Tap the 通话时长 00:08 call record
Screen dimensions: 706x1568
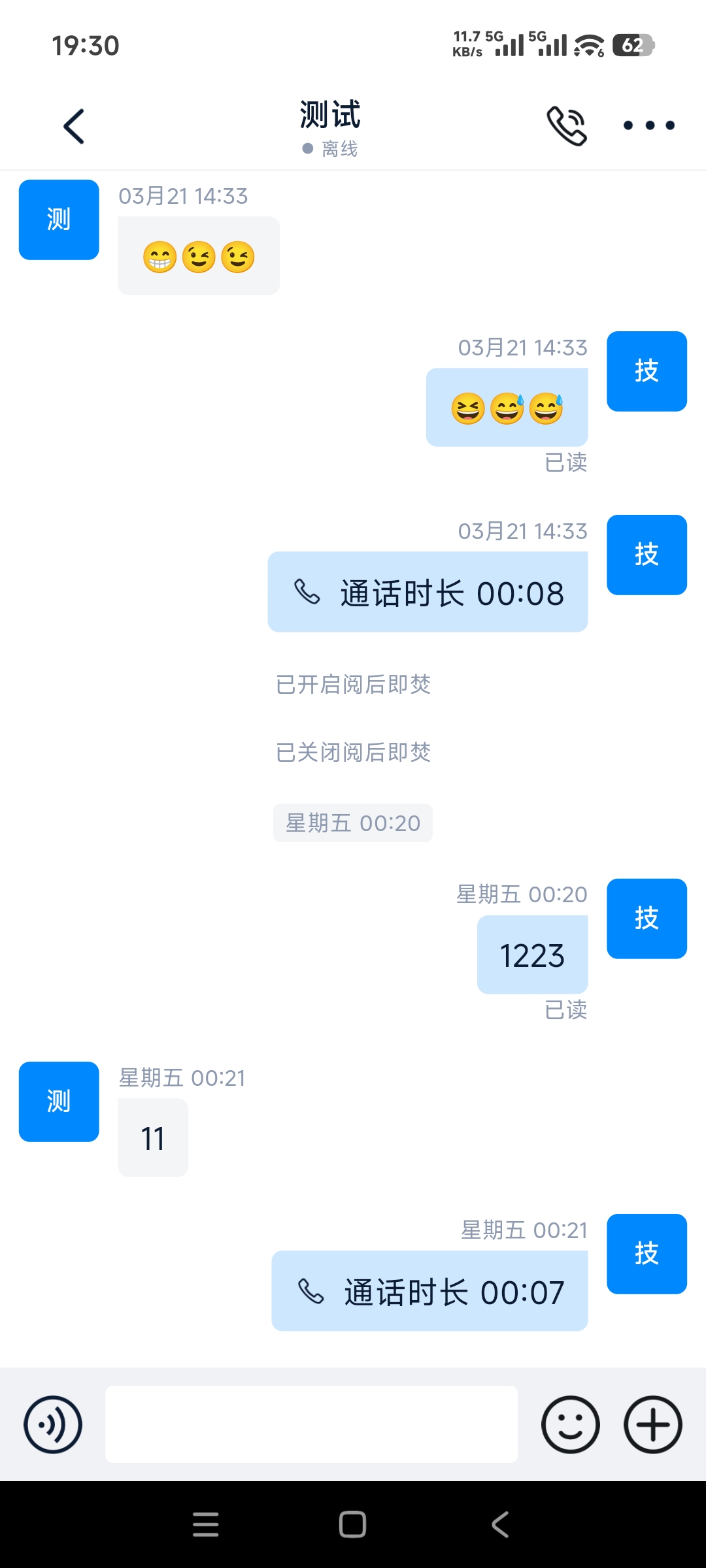click(x=428, y=592)
